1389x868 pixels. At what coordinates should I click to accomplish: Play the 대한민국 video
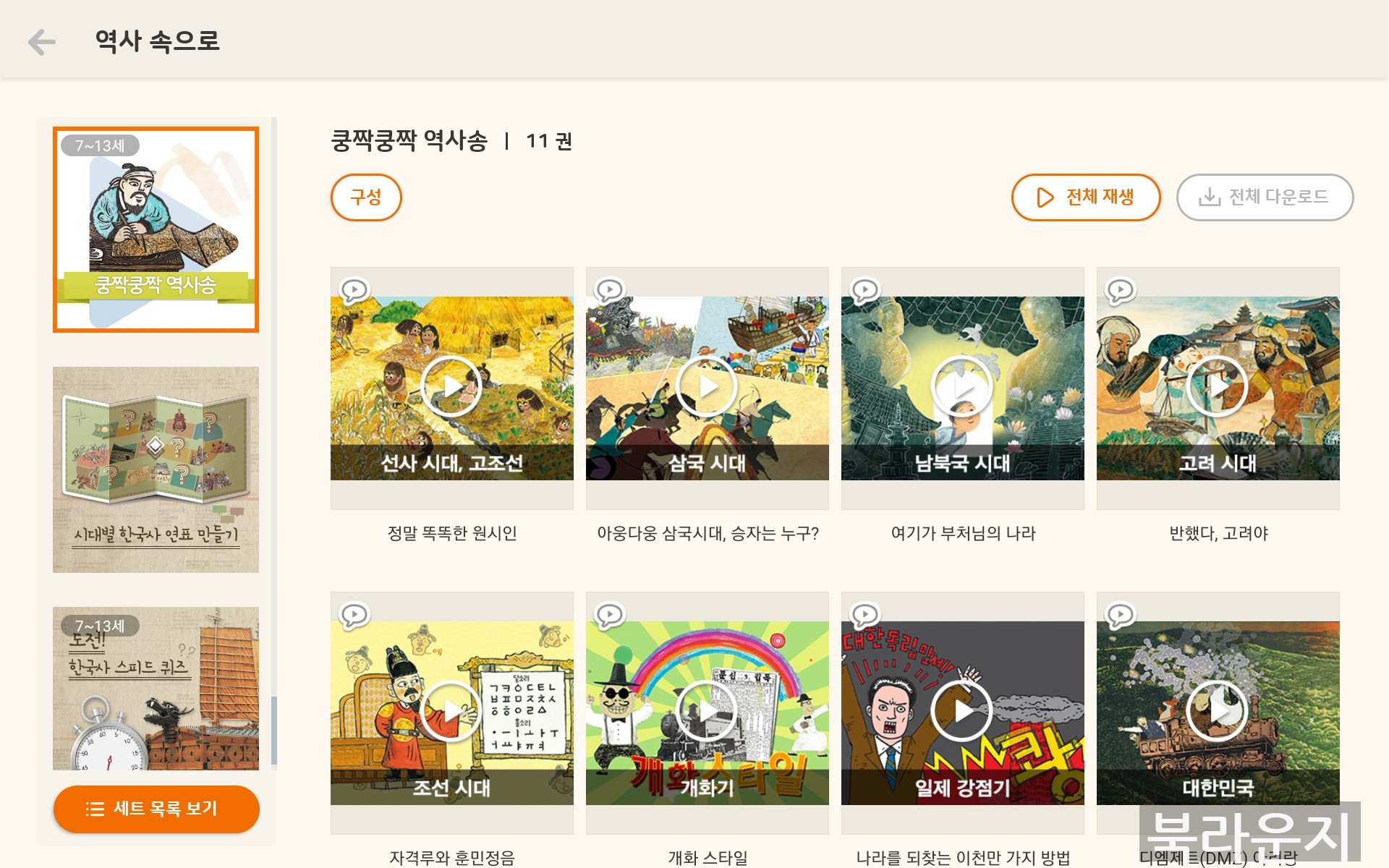click(x=1218, y=712)
